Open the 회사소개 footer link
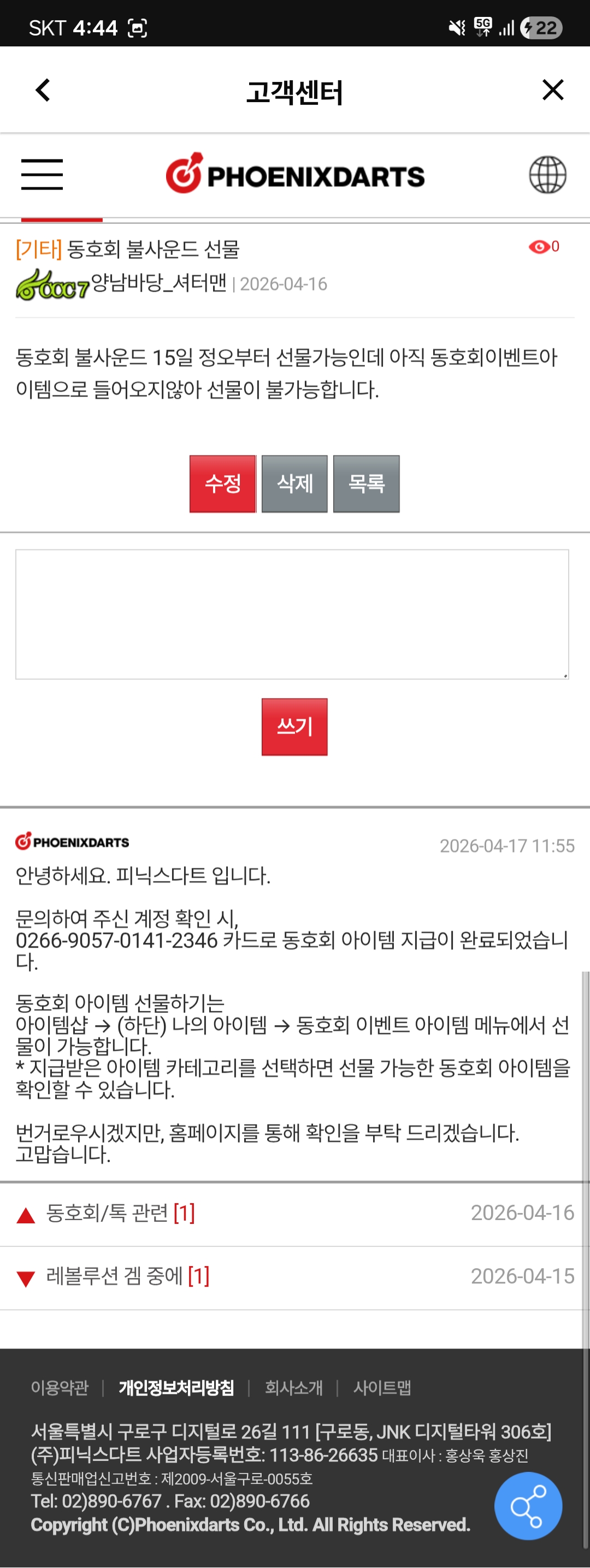The height and width of the screenshot is (1568, 590). tap(293, 1387)
